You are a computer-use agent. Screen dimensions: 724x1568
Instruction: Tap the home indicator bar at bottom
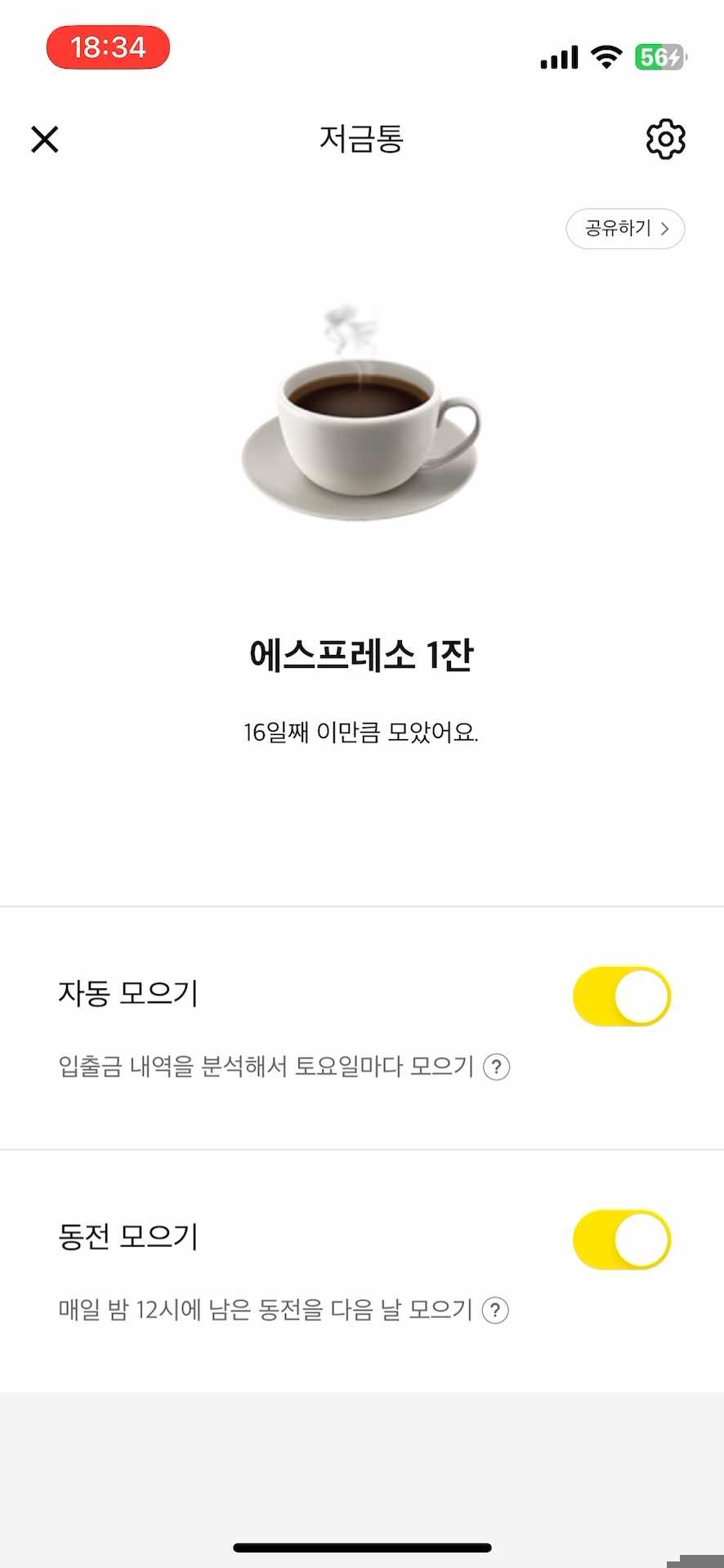tap(362, 1546)
